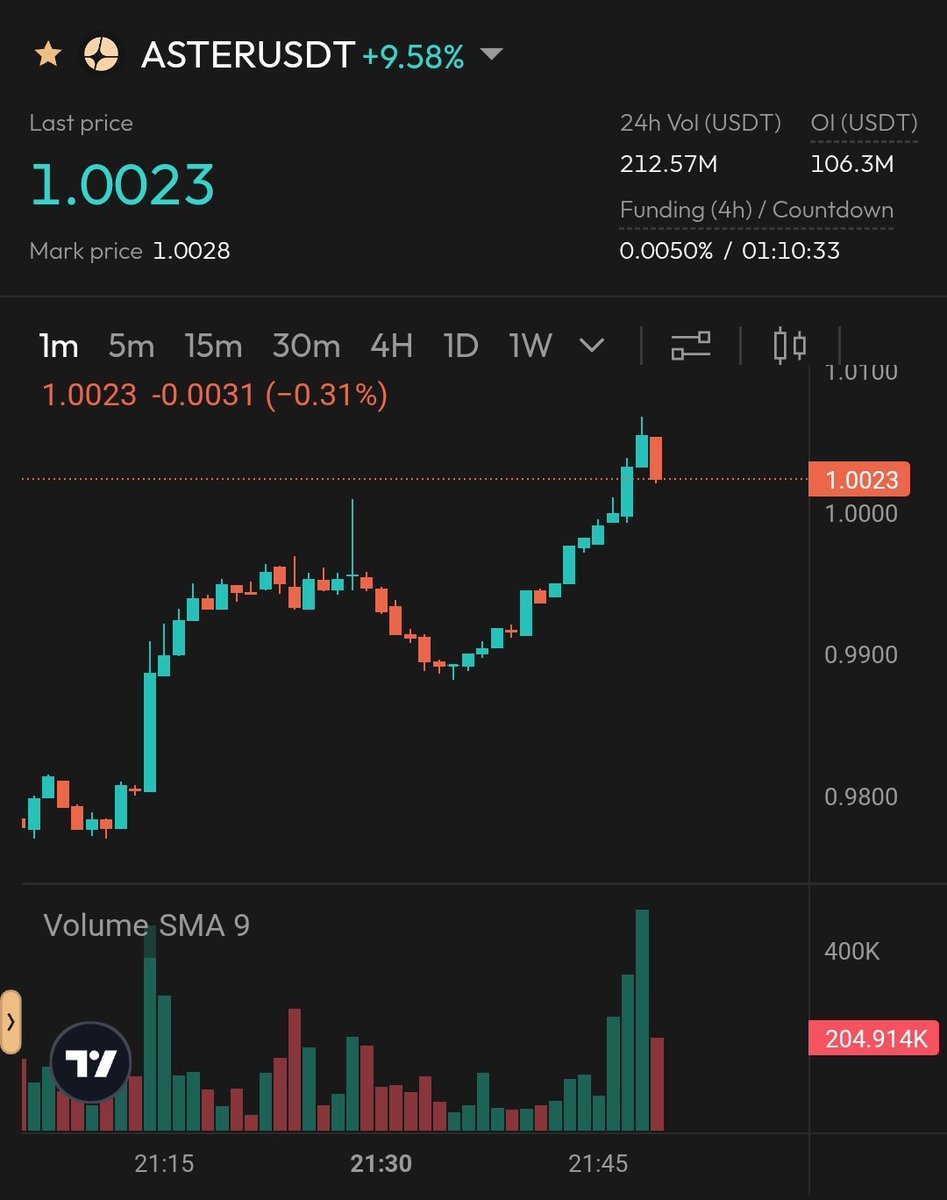Switch to the 5m timeframe
This screenshot has height=1200, width=947.
coord(131,346)
